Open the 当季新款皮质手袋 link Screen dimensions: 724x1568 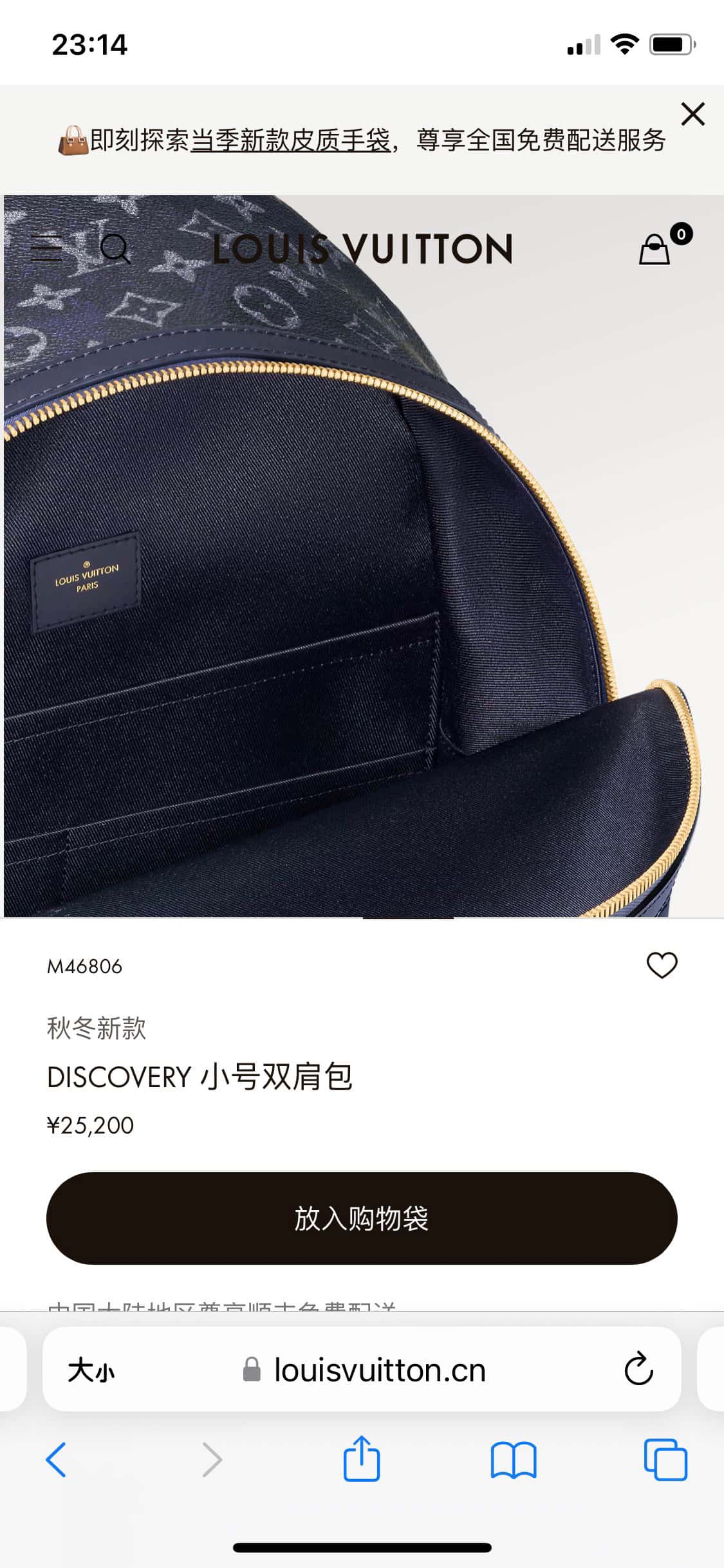(290, 140)
